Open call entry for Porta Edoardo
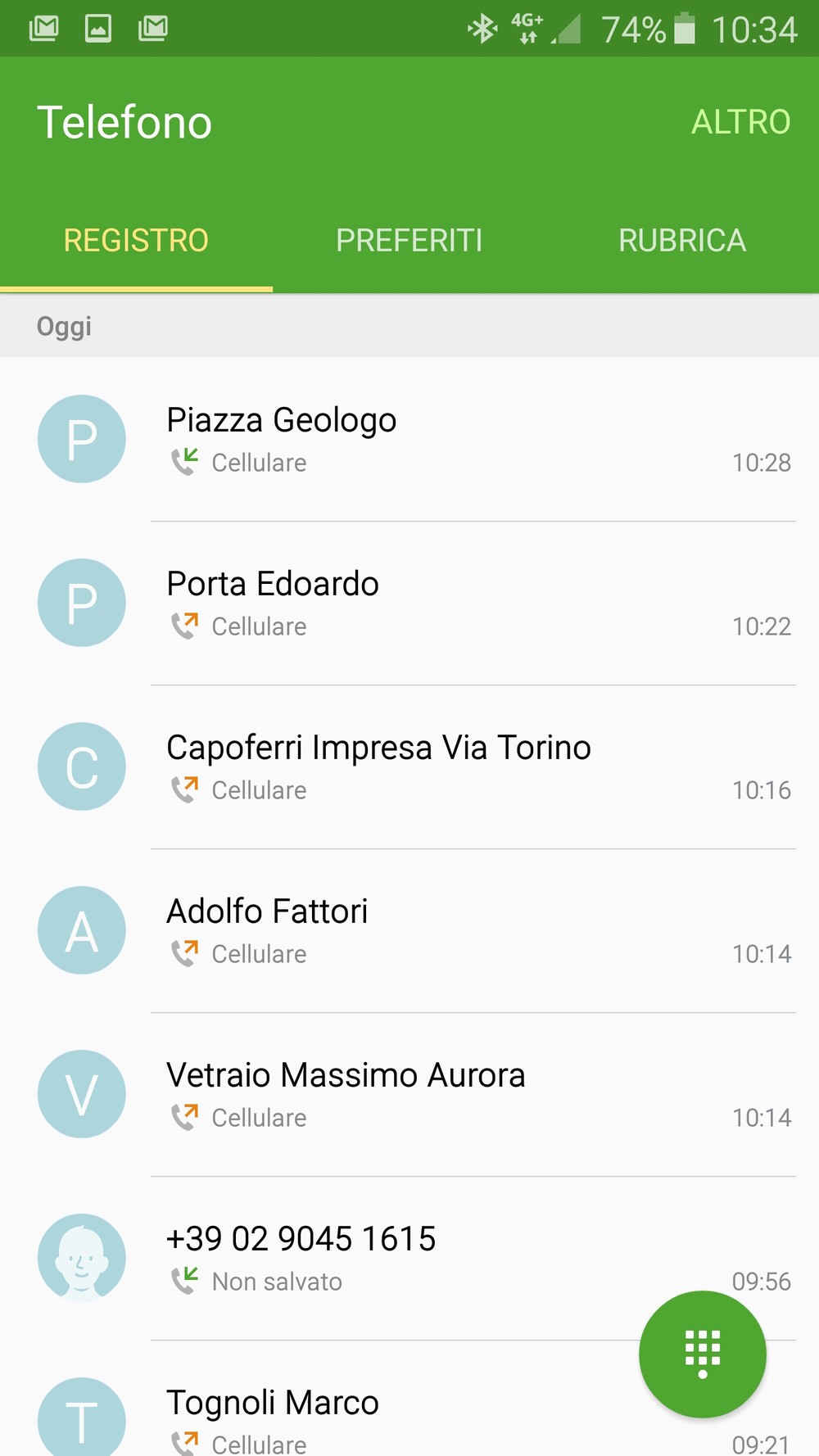Viewport: 819px width, 1456px height. click(409, 604)
